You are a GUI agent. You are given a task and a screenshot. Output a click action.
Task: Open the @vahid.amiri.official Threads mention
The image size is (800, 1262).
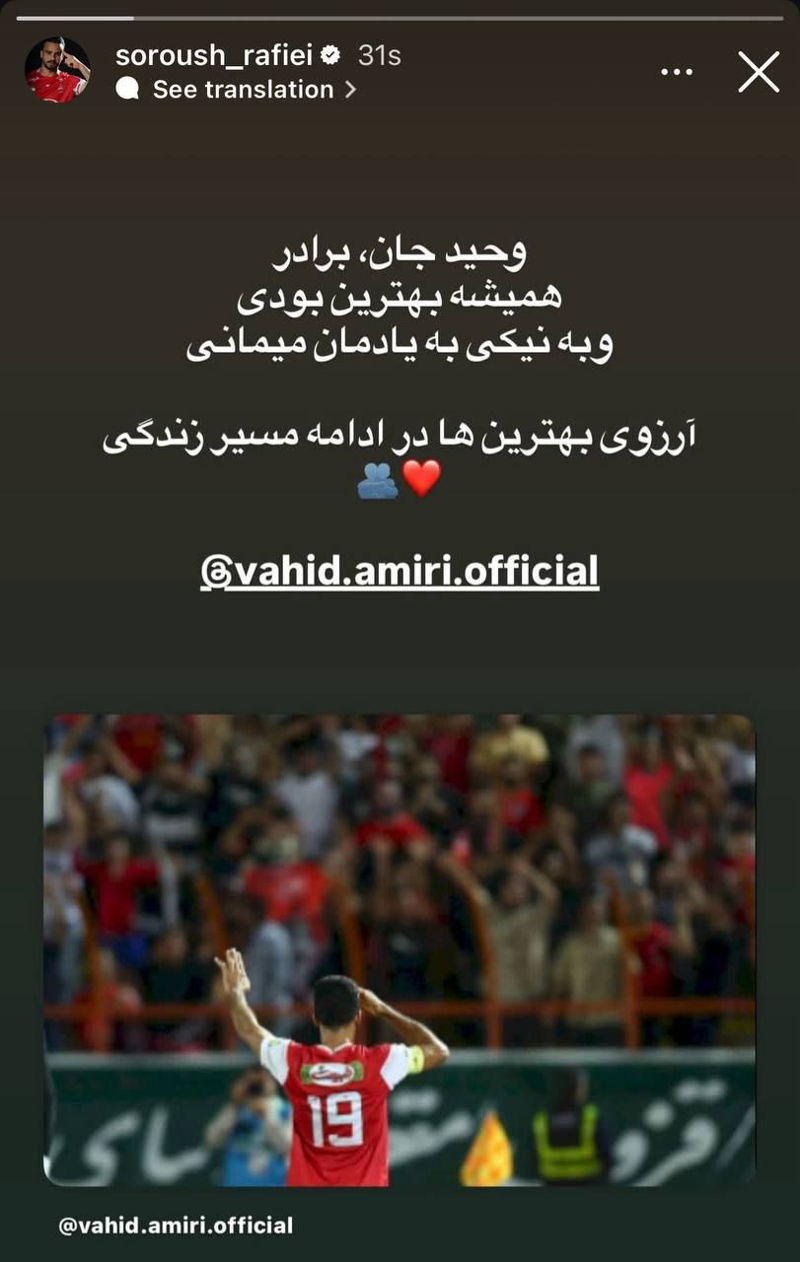click(x=399, y=572)
